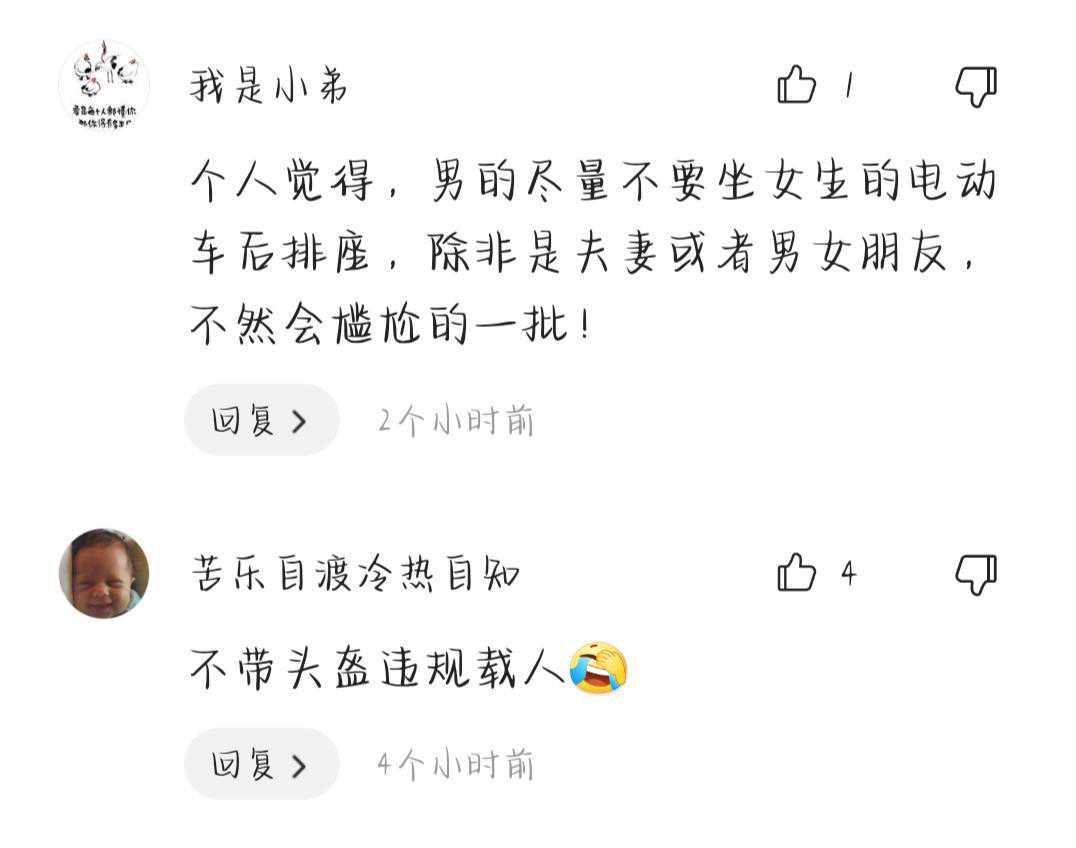This screenshot has width=1076, height=848.
Task: Dislike the comment by 我是小弟
Action: [x=975, y=87]
